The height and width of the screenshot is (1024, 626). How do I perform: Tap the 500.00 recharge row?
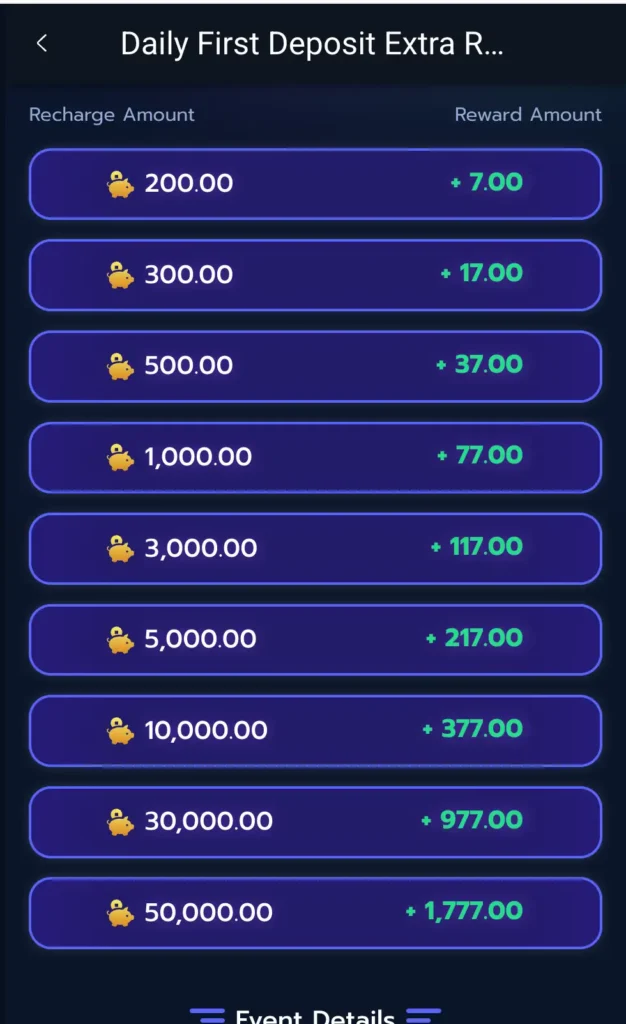(x=315, y=366)
